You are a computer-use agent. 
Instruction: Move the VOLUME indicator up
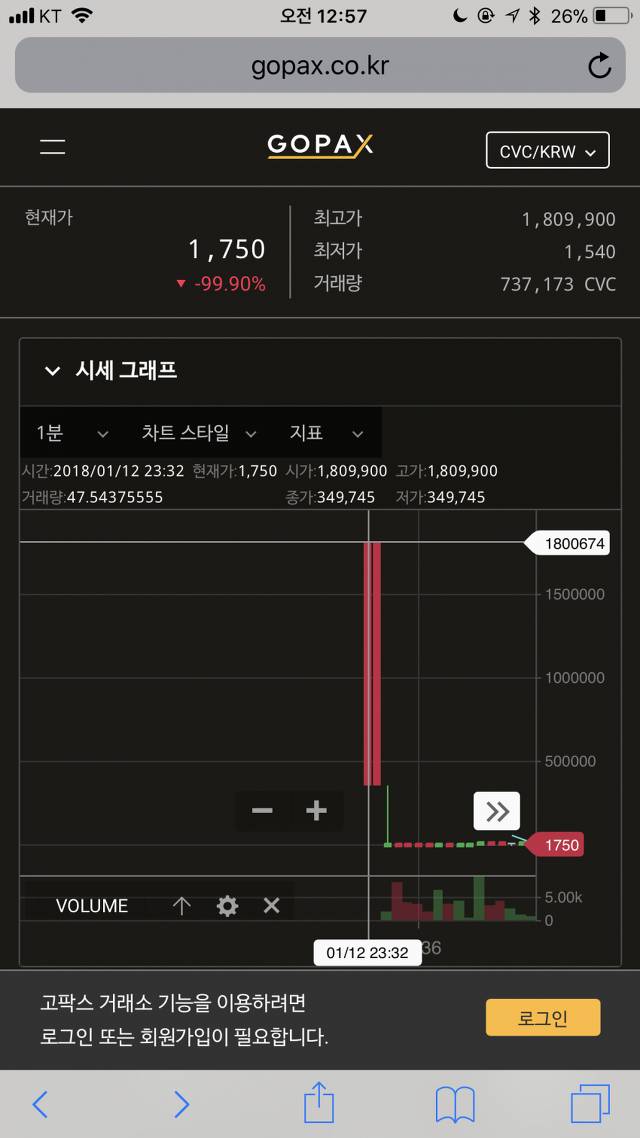[181, 906]
